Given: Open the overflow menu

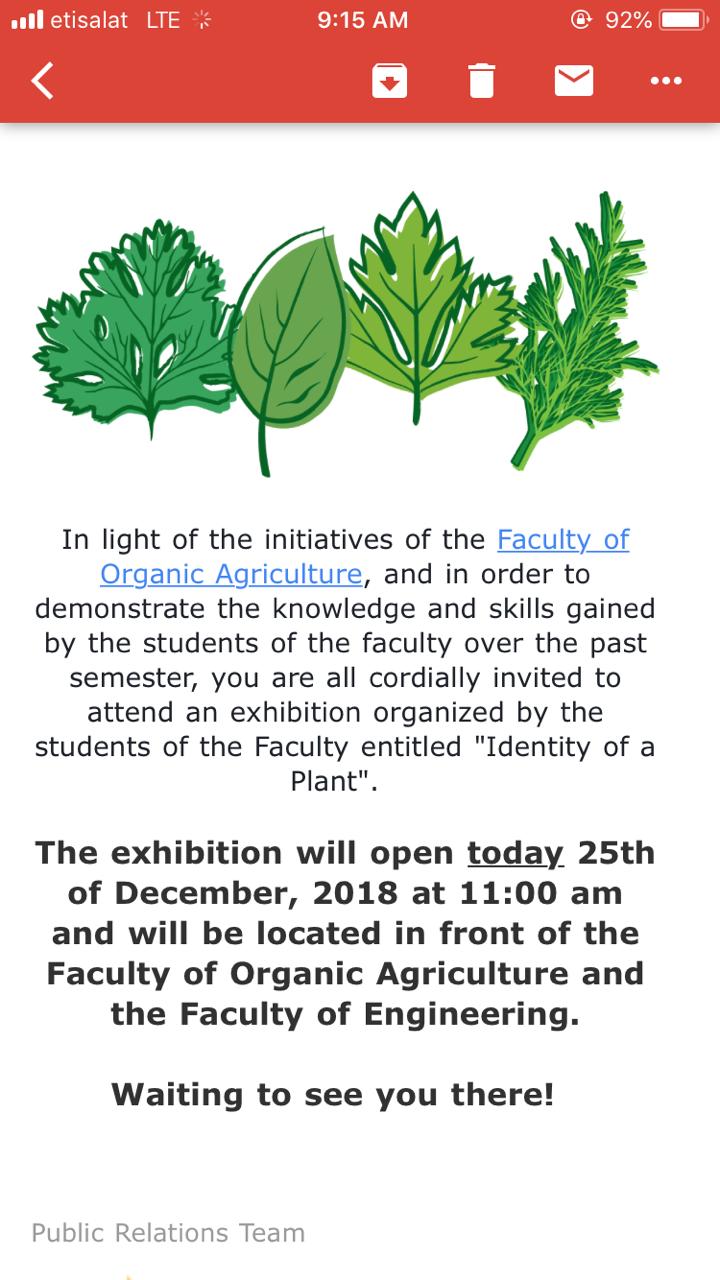Looking at the screenshot, I should click(665, 81).
